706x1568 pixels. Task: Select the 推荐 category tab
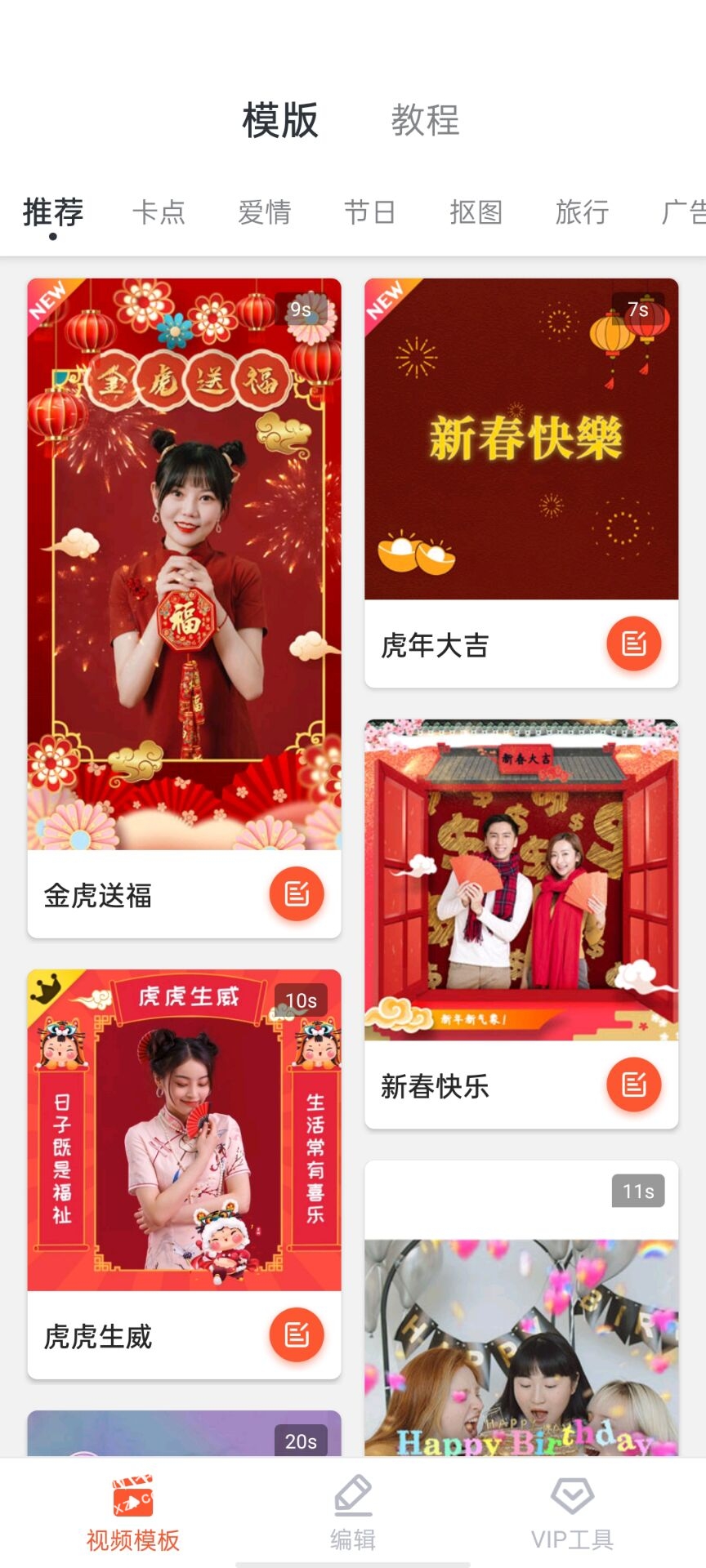point(53,212)
